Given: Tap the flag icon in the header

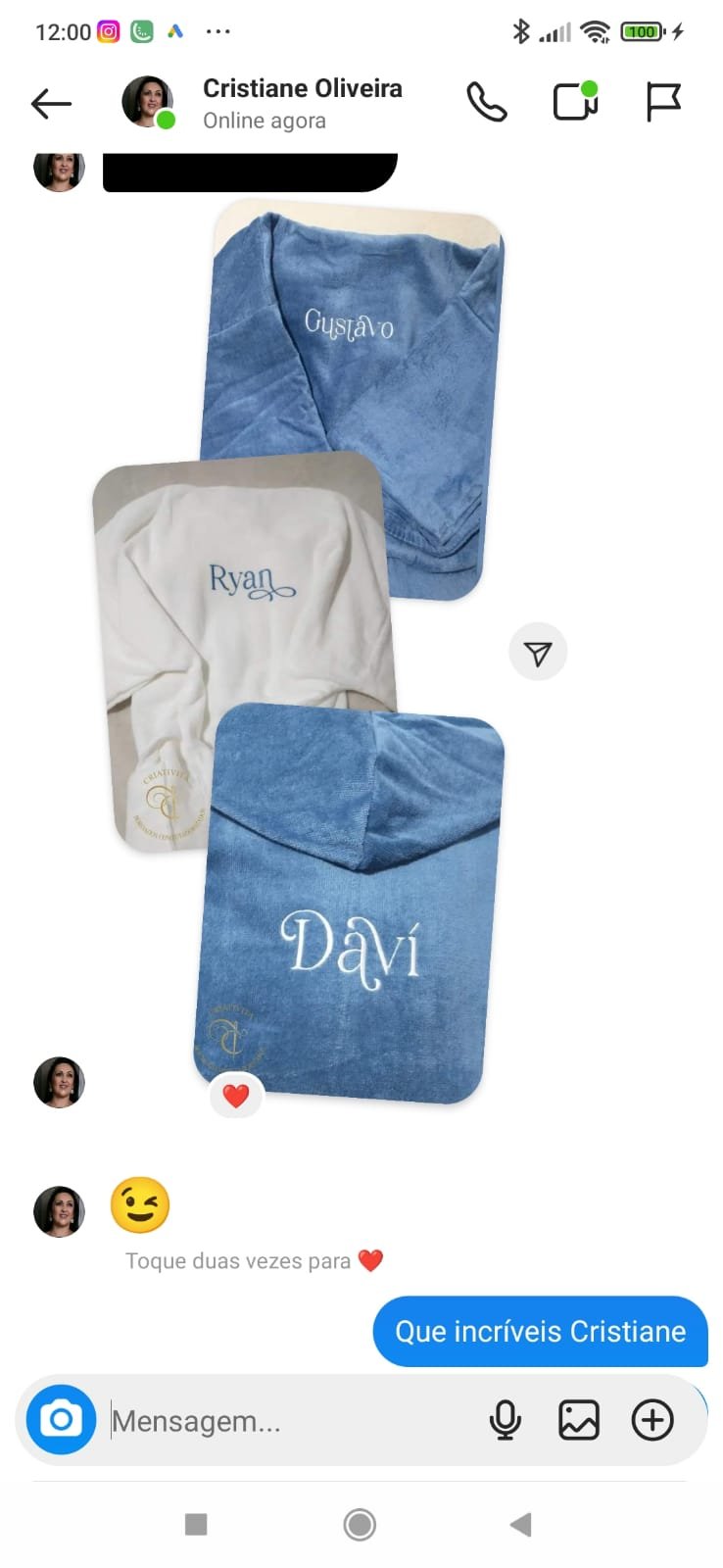Looking at the screenshot, I should tap(663, 102).
